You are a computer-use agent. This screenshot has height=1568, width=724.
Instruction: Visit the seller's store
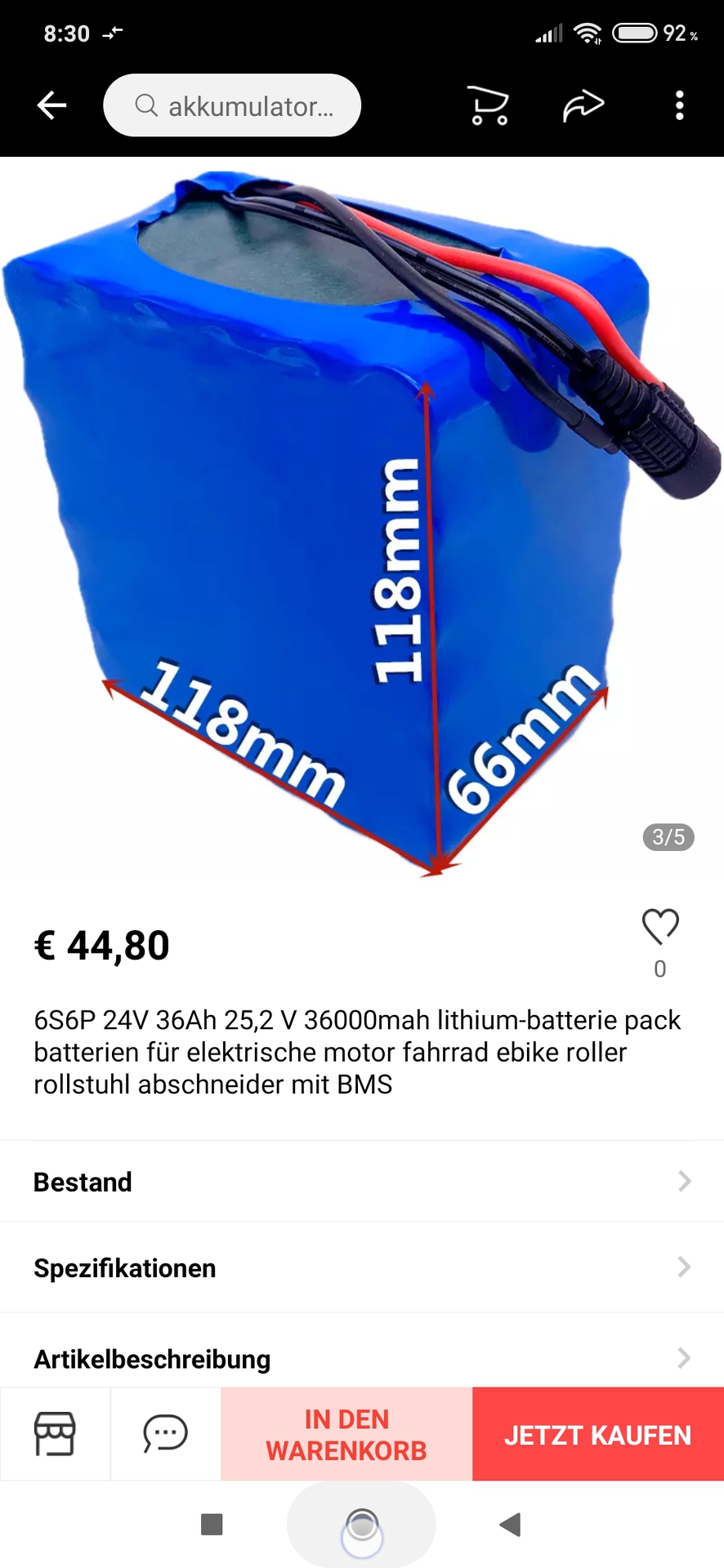click(55, 1434)
